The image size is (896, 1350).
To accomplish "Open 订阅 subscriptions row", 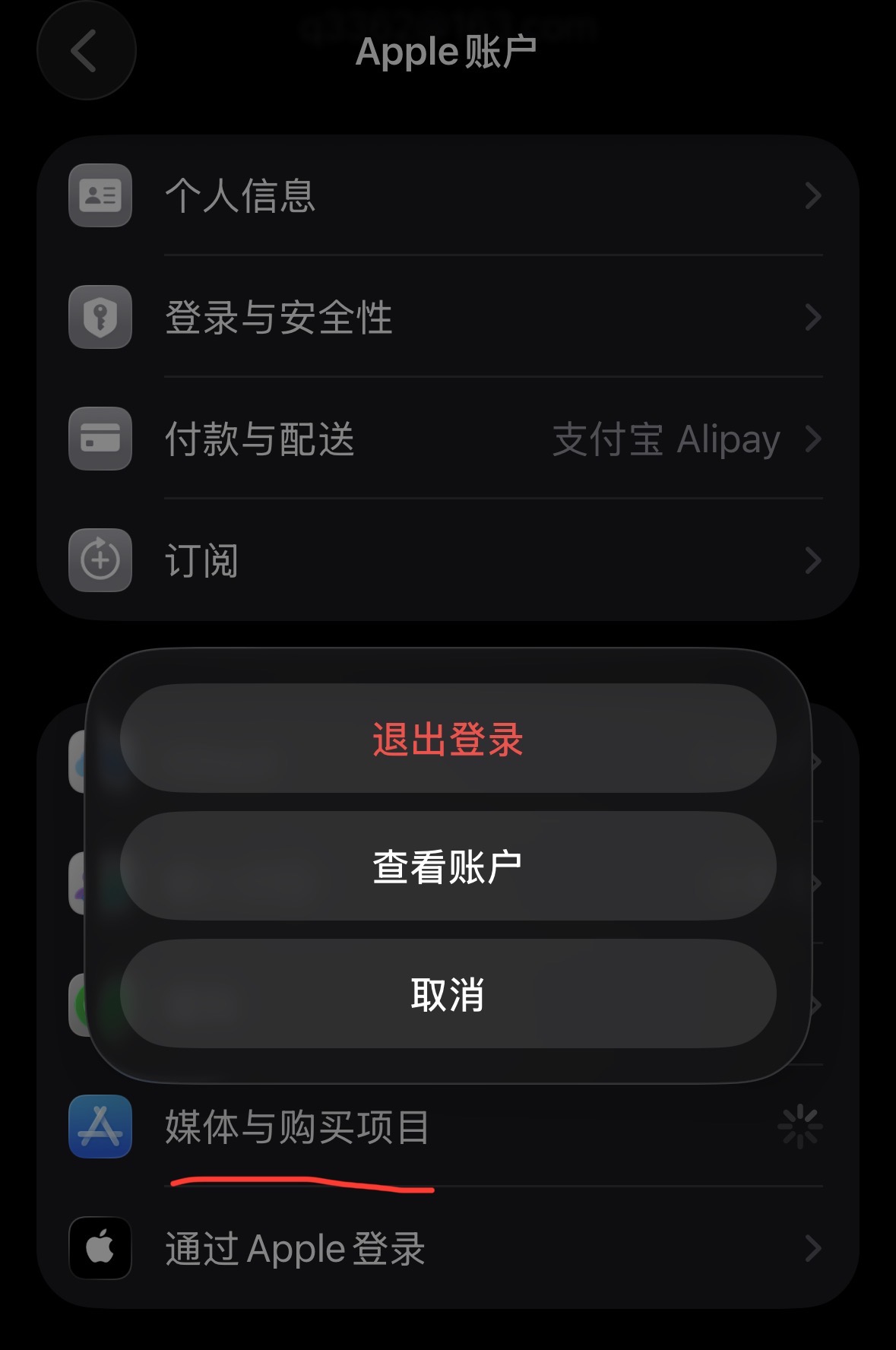I will point(447,560).
